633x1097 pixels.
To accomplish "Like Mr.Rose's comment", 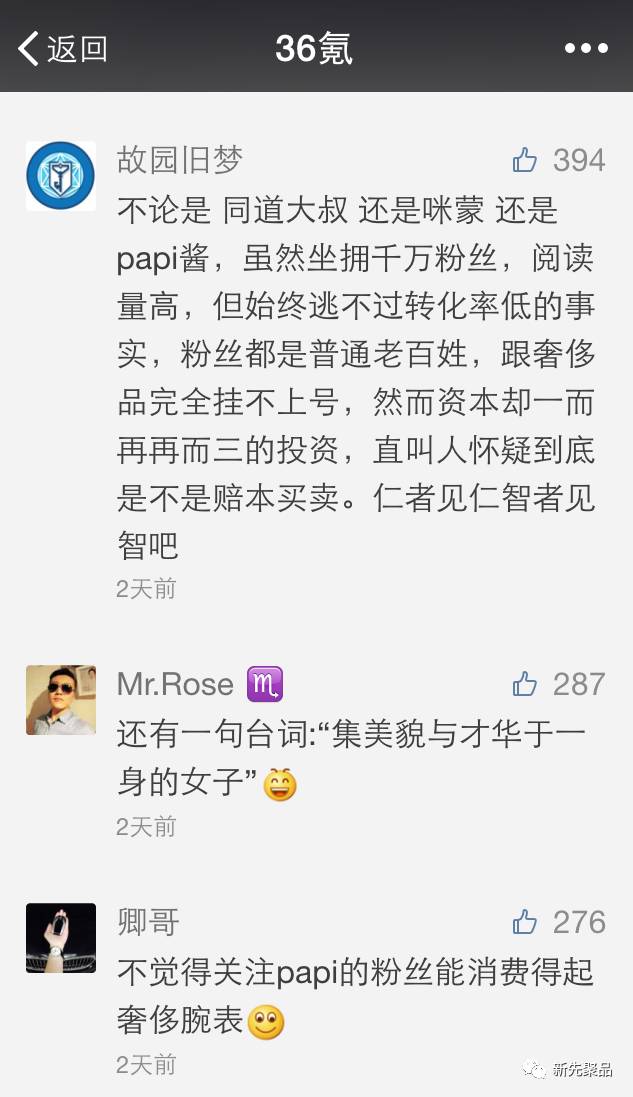I will (525, 684).
